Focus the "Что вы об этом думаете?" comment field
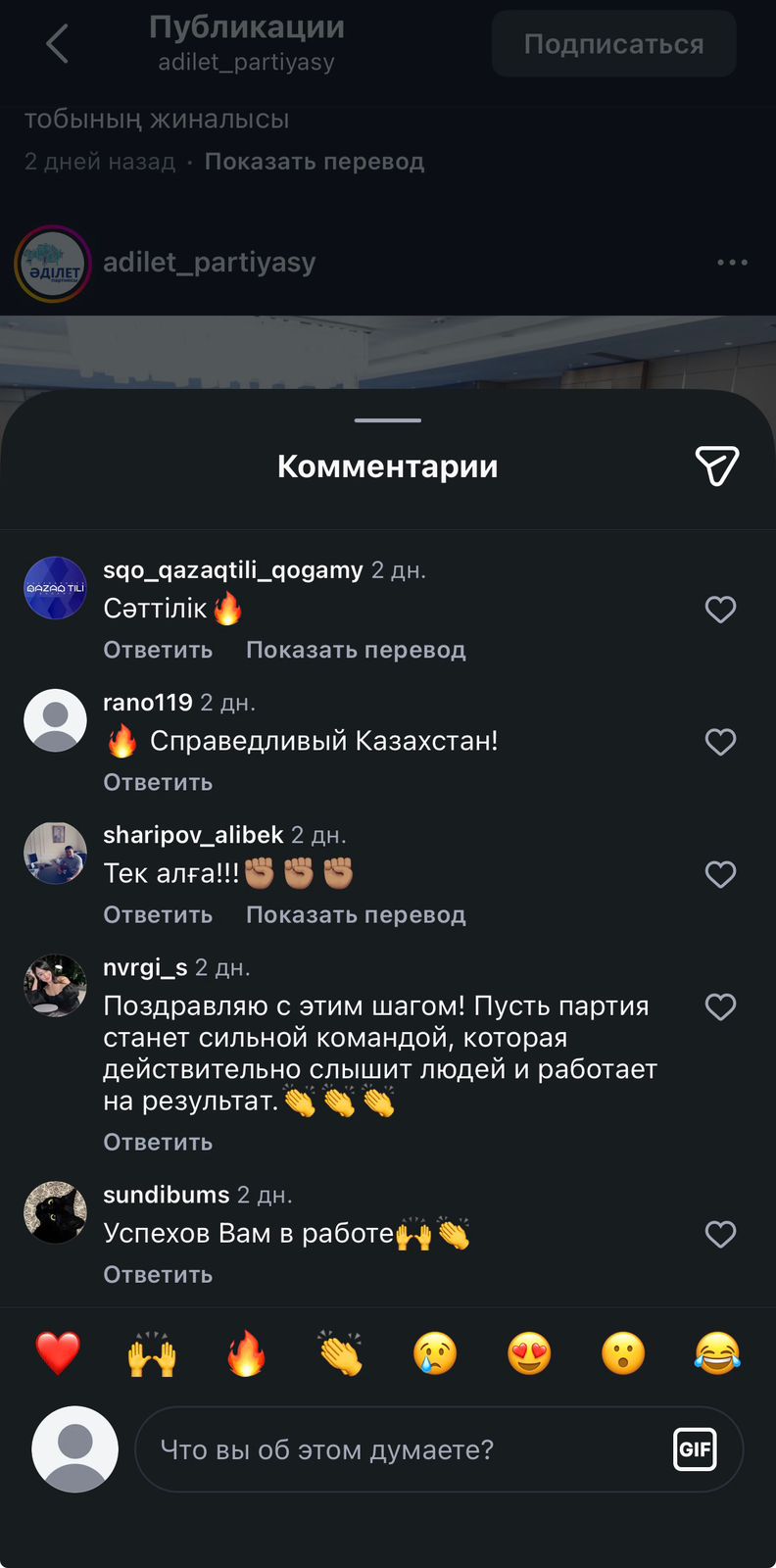Viewport: 776px width, 1568px height. coord(392,1449)
